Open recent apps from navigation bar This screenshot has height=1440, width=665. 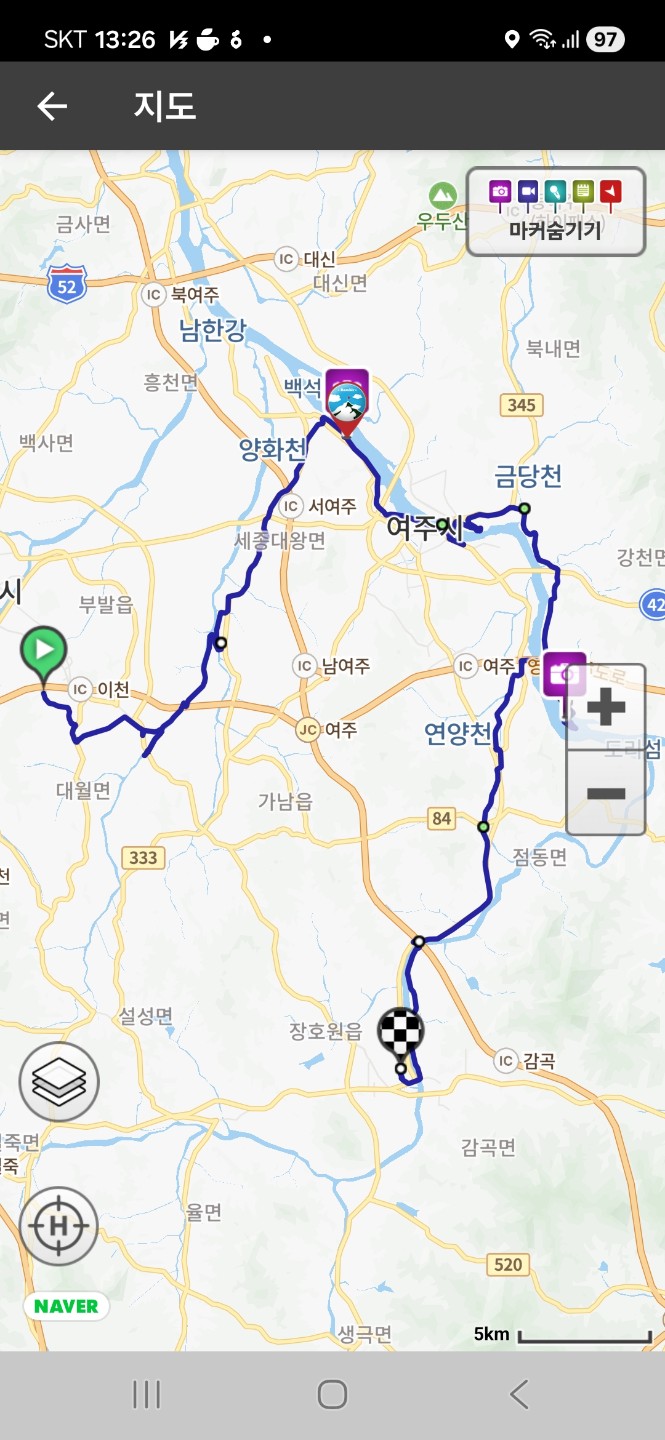[x=146, y=1395]
